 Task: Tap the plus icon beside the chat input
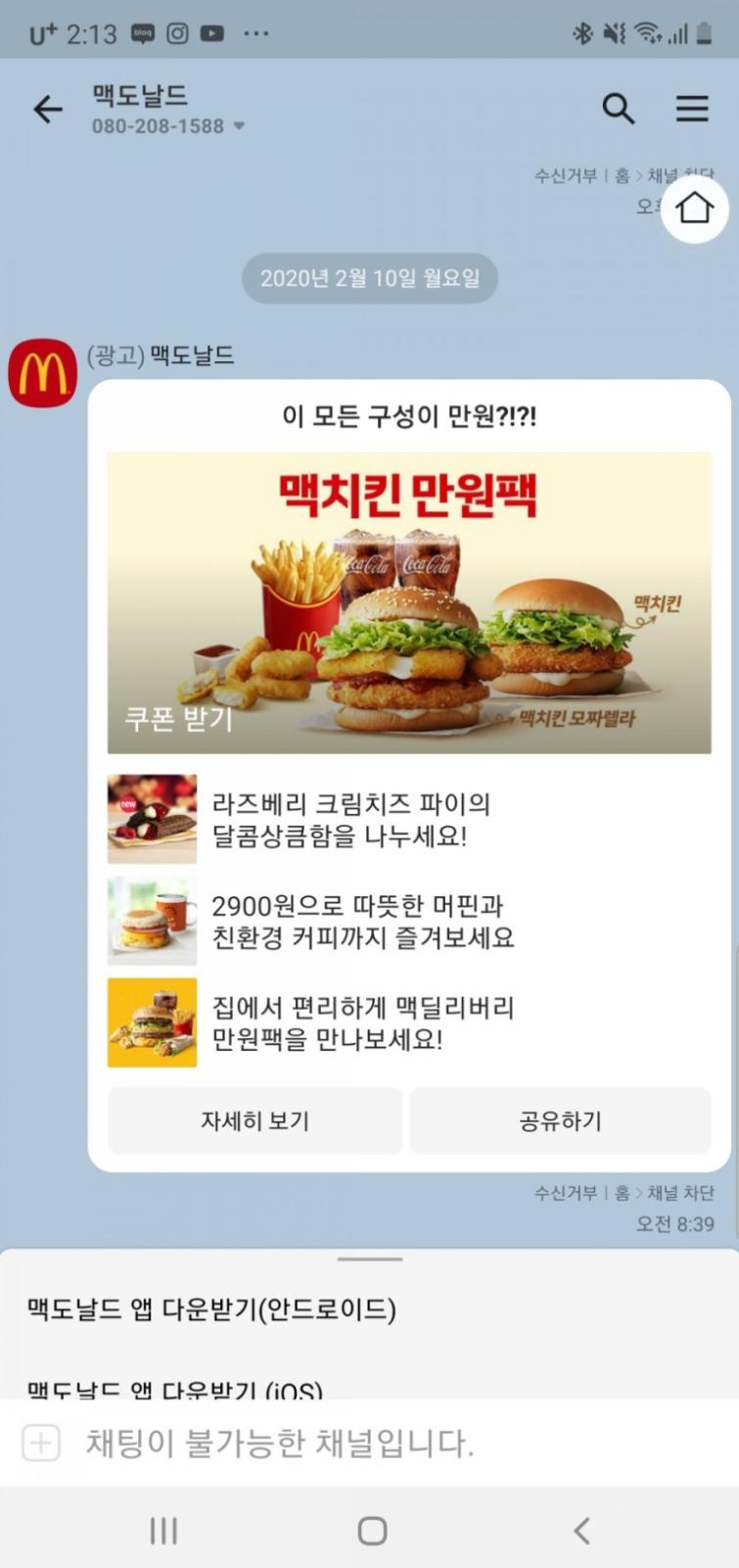(x=41, y=1443)
